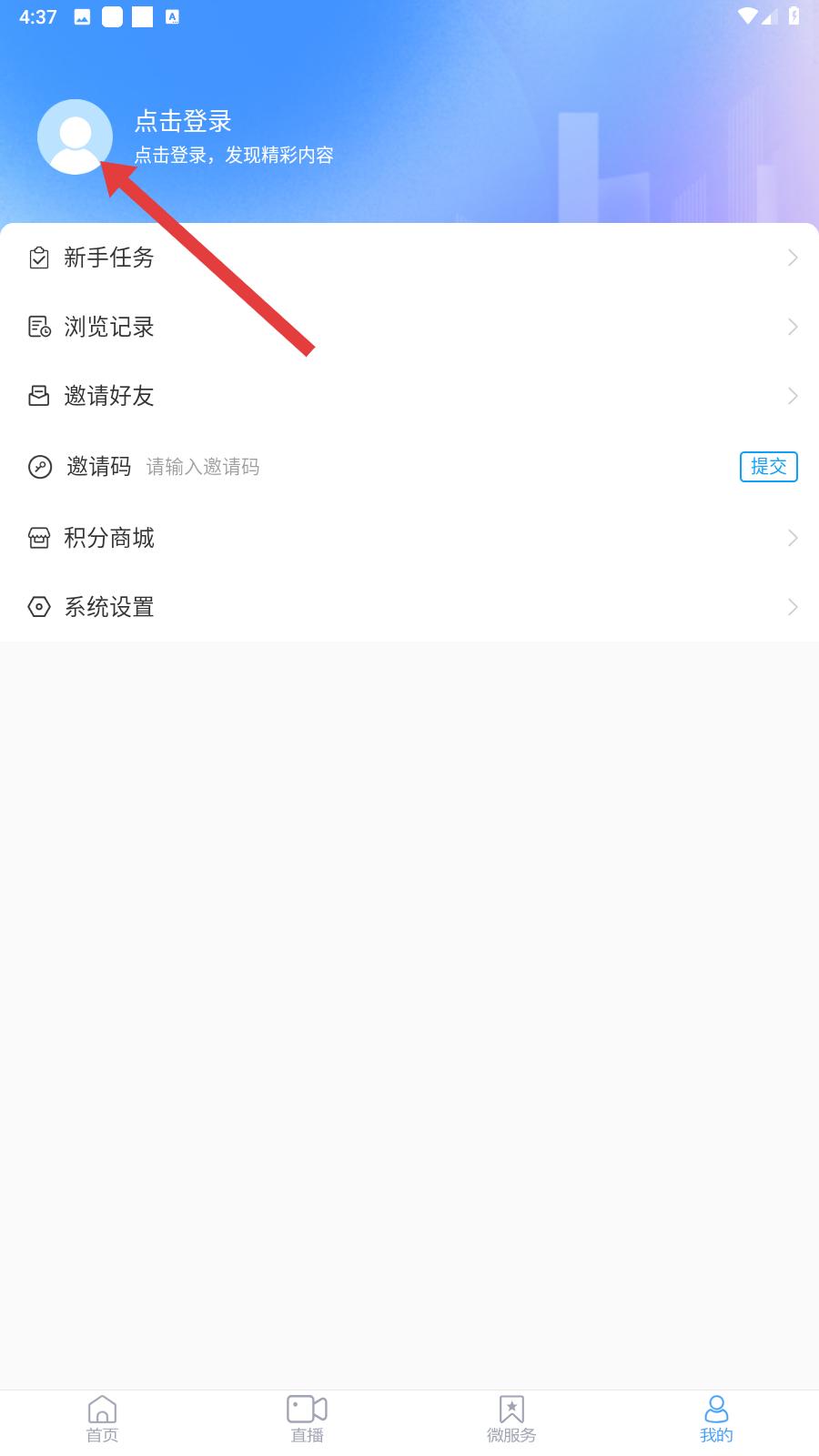
Task: Open 新手任务 beginner tasks
Action: click(x=409, y=258)
